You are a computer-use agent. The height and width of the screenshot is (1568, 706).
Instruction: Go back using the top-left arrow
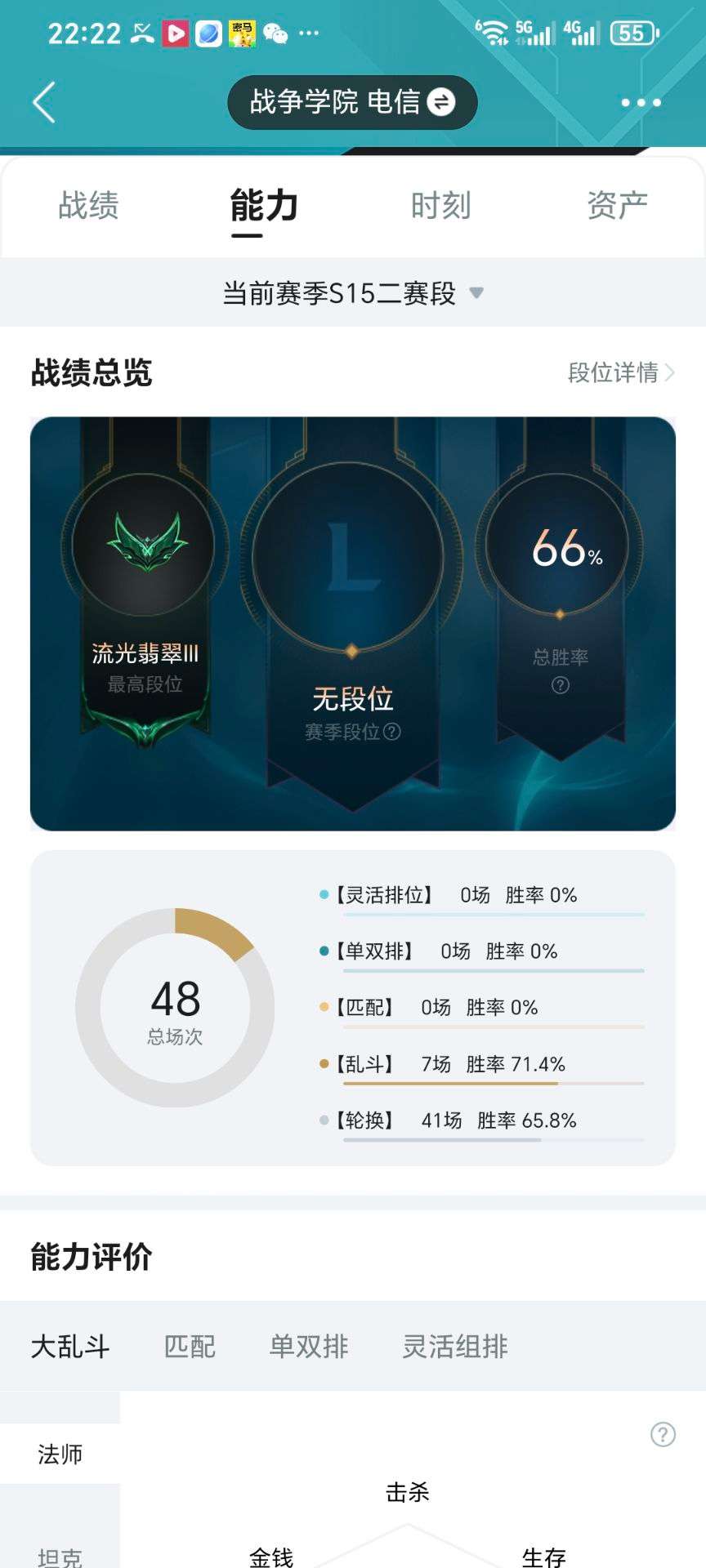point(44,102)
